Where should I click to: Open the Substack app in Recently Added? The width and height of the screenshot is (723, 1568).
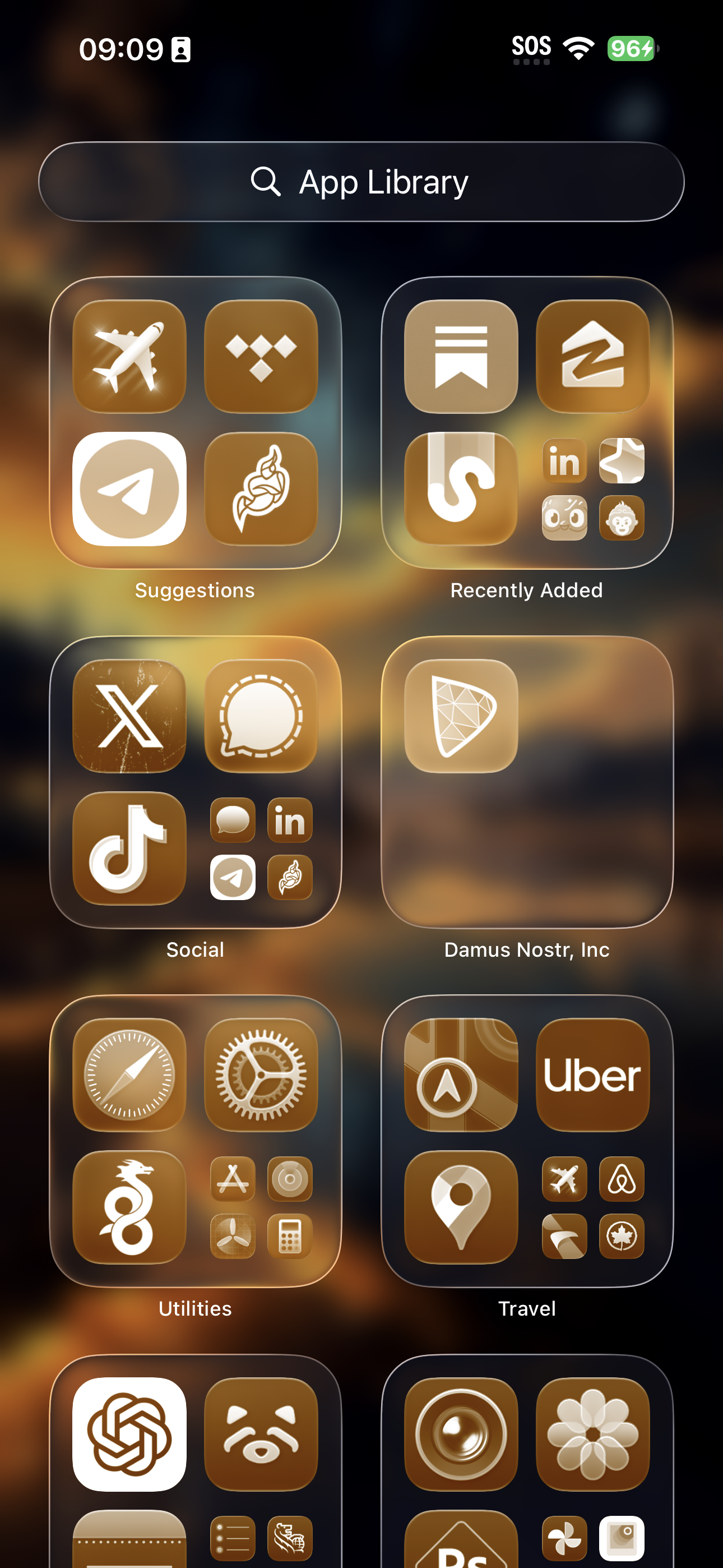461,357
